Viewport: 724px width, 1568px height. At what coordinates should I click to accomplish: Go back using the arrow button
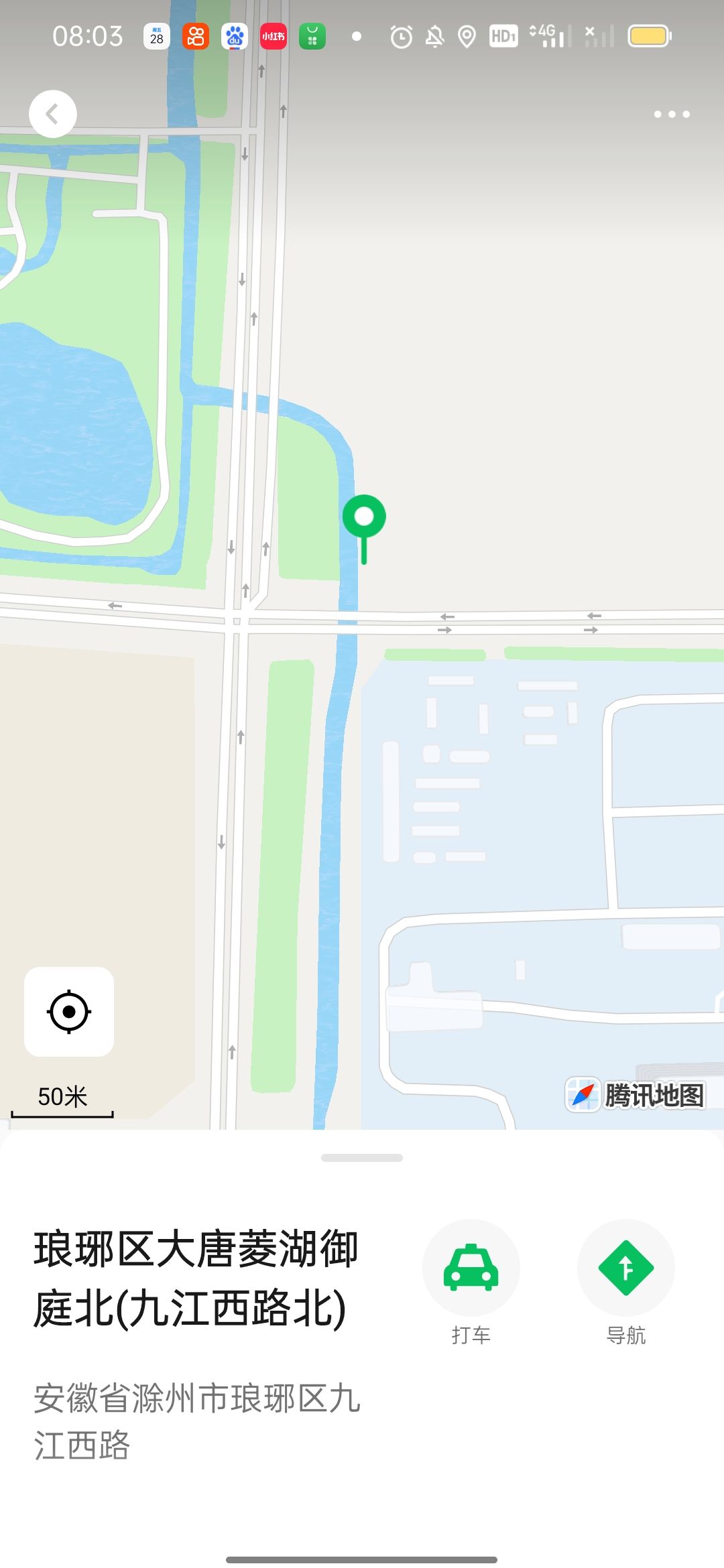[x=52, y=114]
